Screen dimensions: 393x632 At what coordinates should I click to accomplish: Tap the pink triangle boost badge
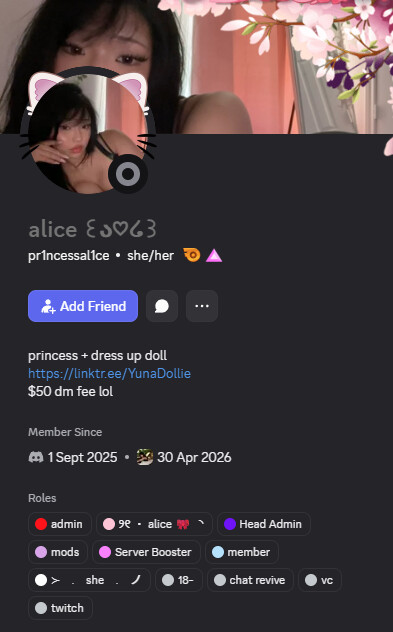(x=214, y=256)
